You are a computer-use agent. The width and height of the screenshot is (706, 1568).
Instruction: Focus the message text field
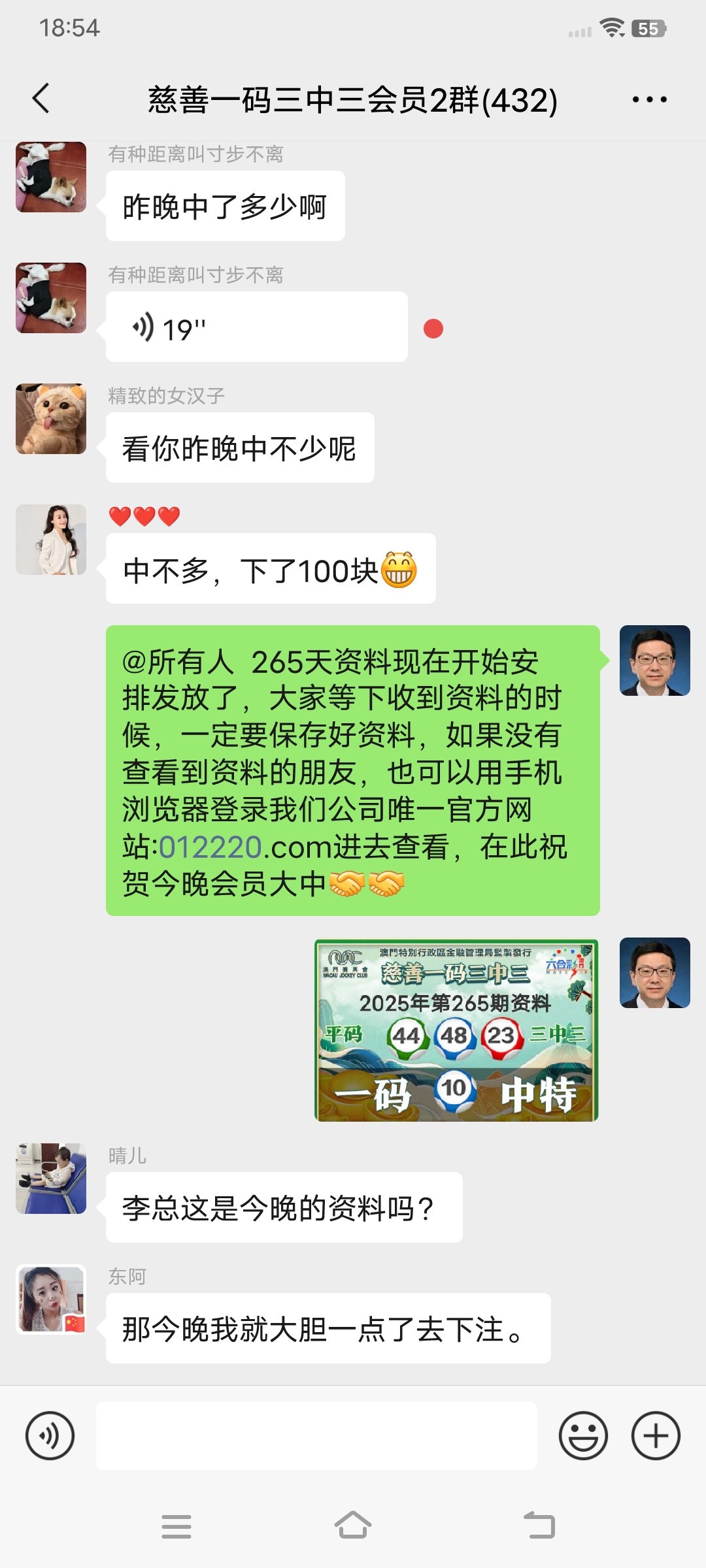click(x=316, y=1435)
